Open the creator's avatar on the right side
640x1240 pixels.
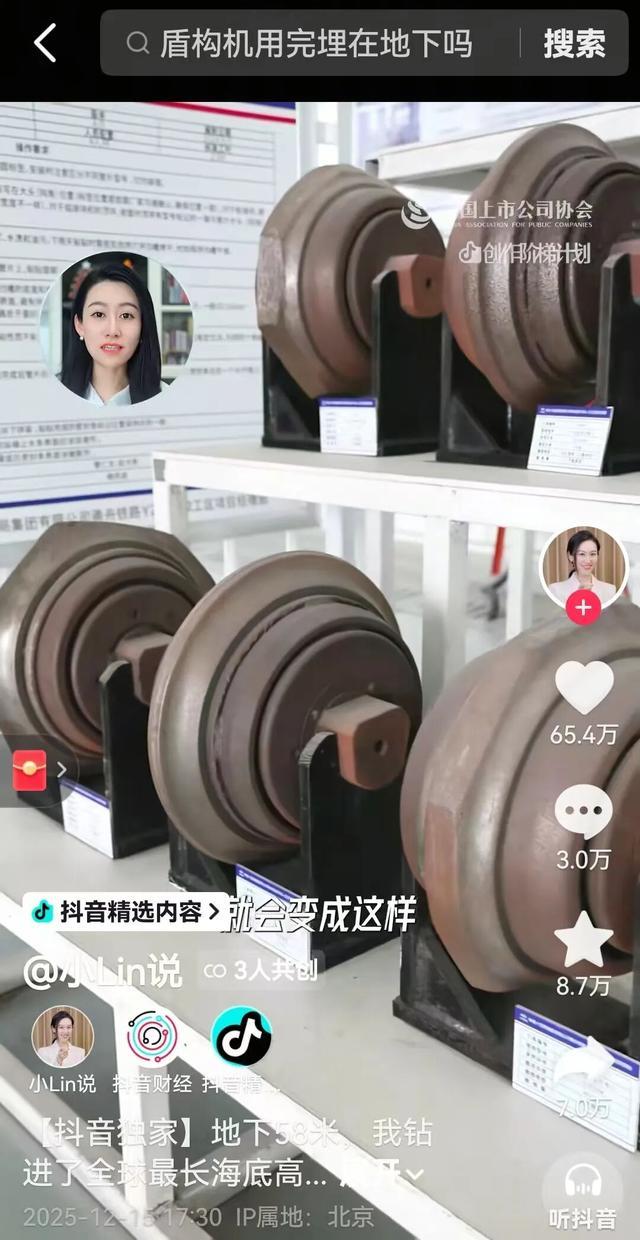[584, 566]
